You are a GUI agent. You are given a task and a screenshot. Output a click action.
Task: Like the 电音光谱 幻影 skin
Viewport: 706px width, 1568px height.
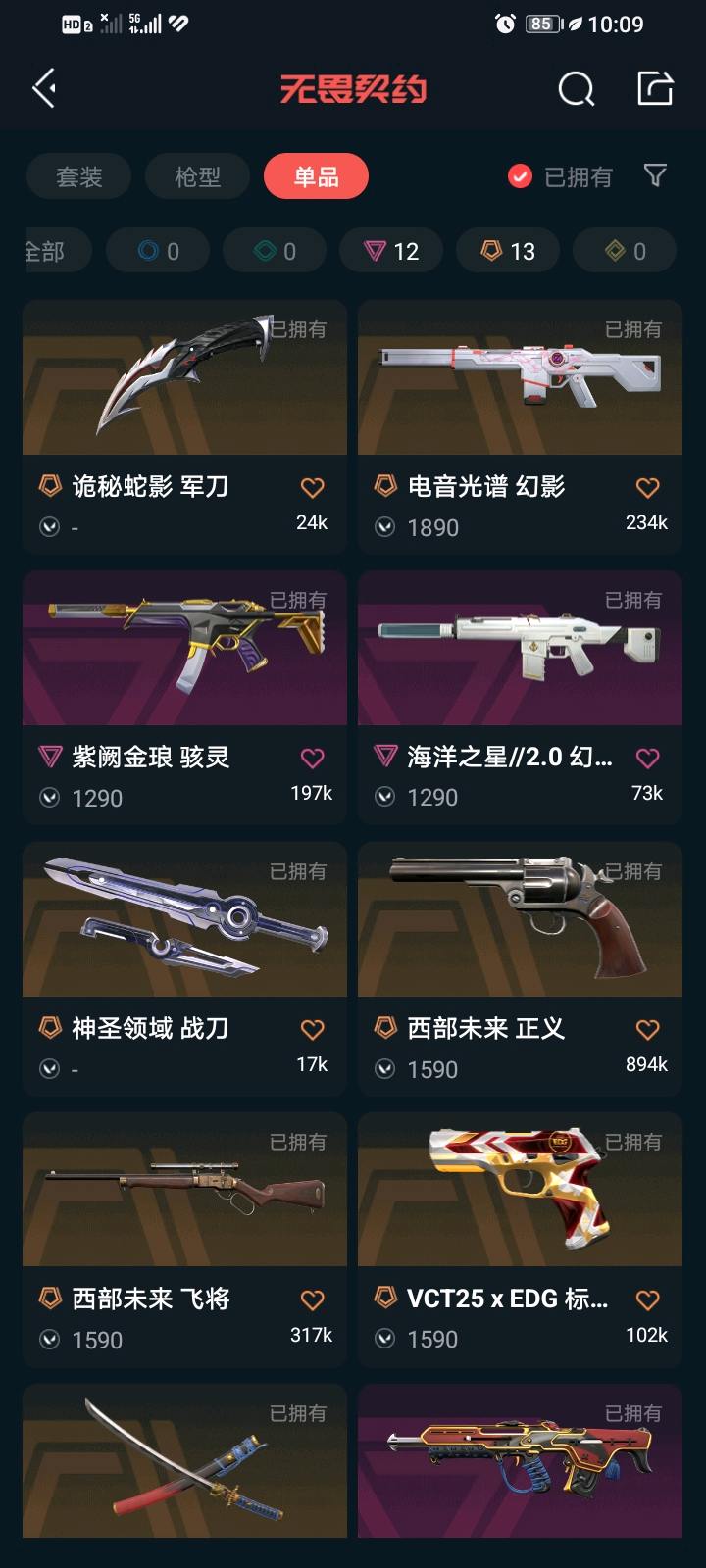click(x=647, y=487)
